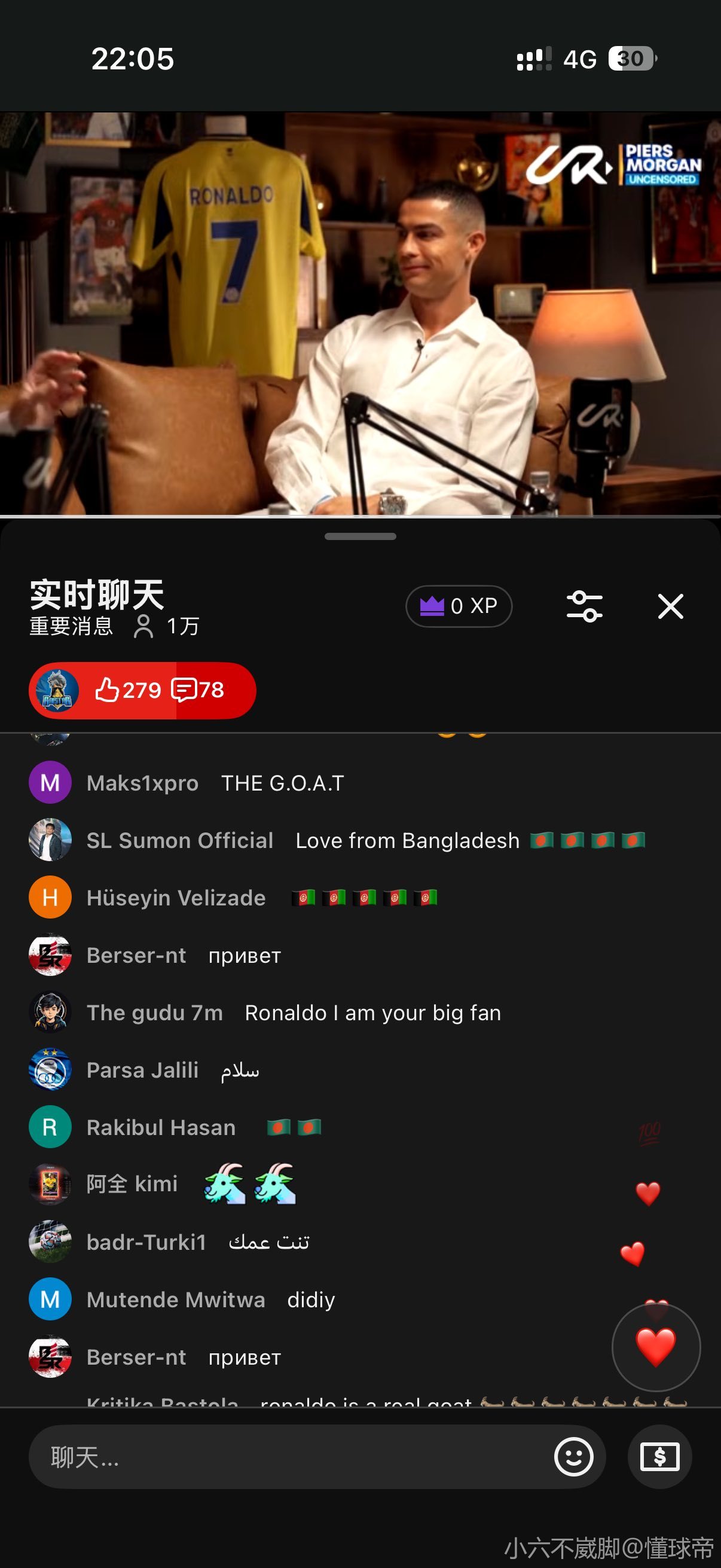Tap the drag handle above the chat
The image size is (721, 1568).
point(360,536)
